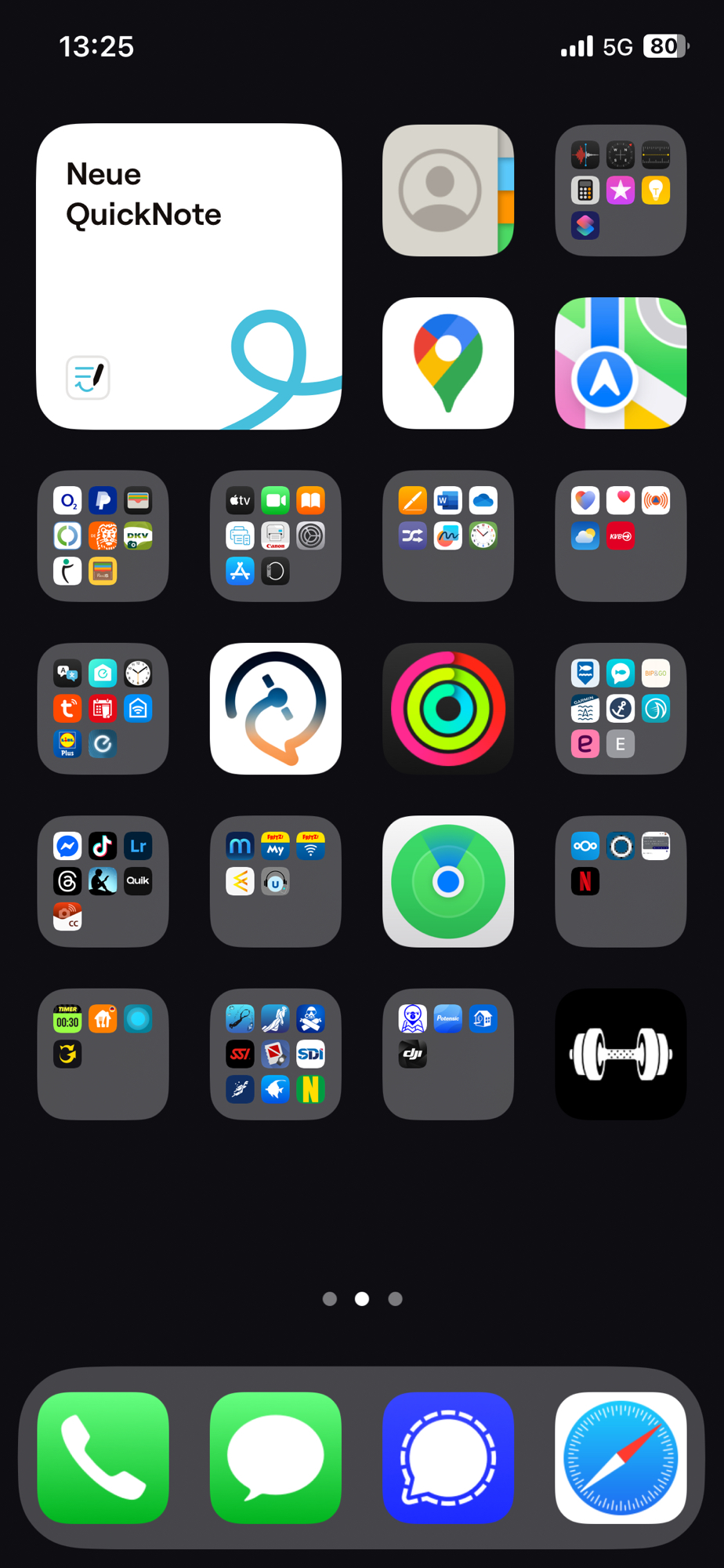This screenshot has width=724, height=1568.
Task: Open the folder containing the DJI app
Action: pyautogui.click(x=448, y=1054)
